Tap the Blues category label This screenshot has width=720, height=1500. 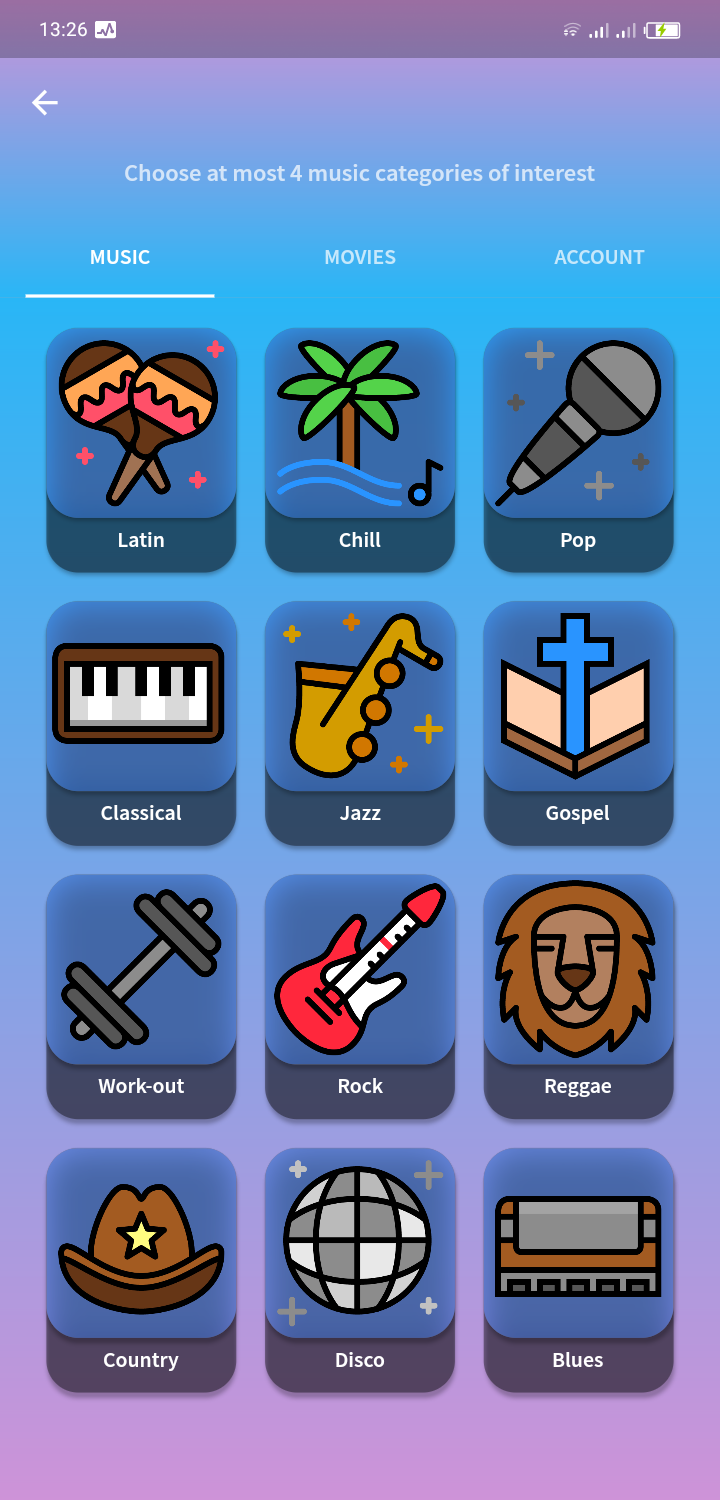click(x=578, y=1359)
